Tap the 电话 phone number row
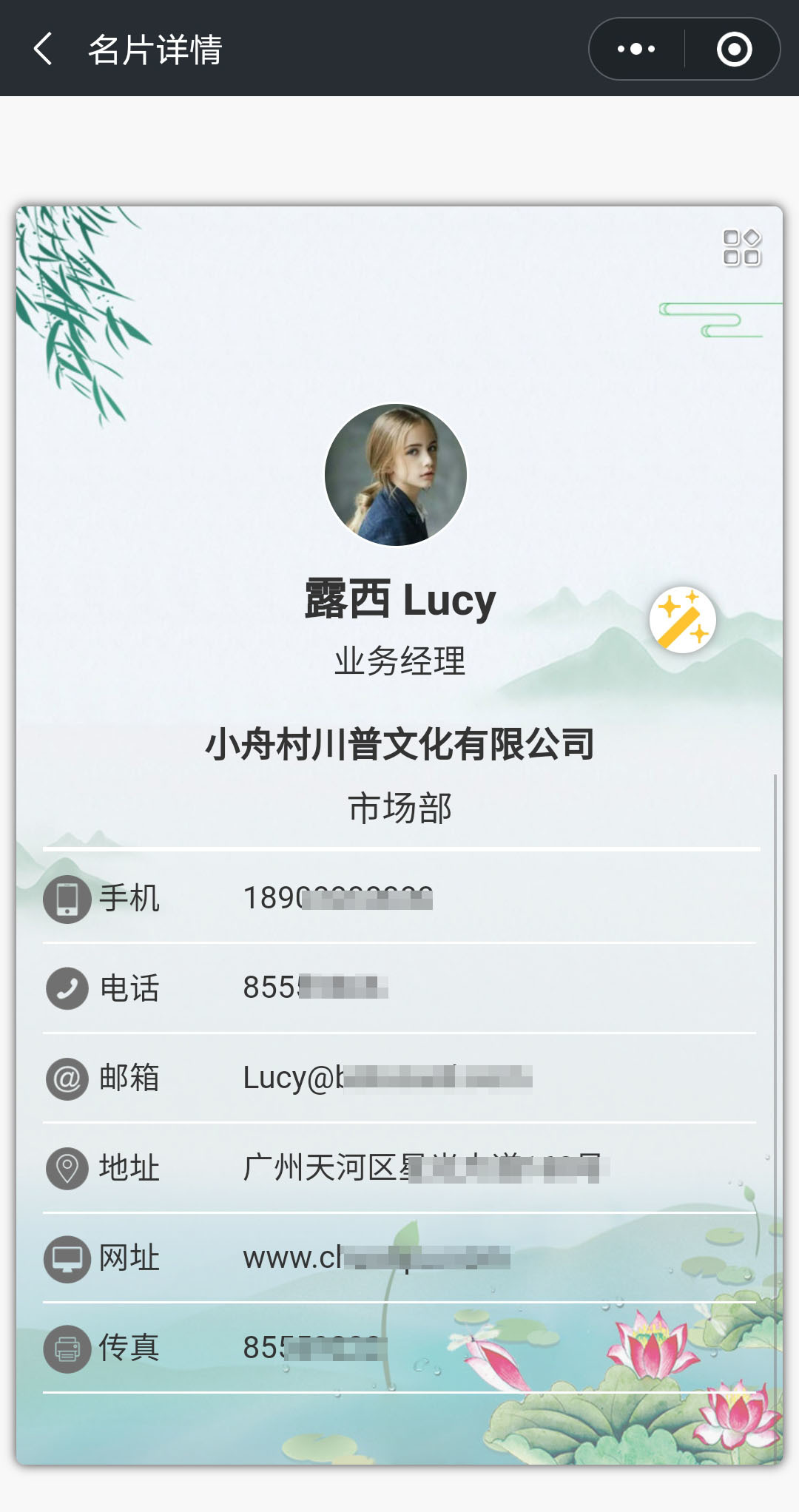The width and height of the screenshot is (799, 1512). click(399, 988)
